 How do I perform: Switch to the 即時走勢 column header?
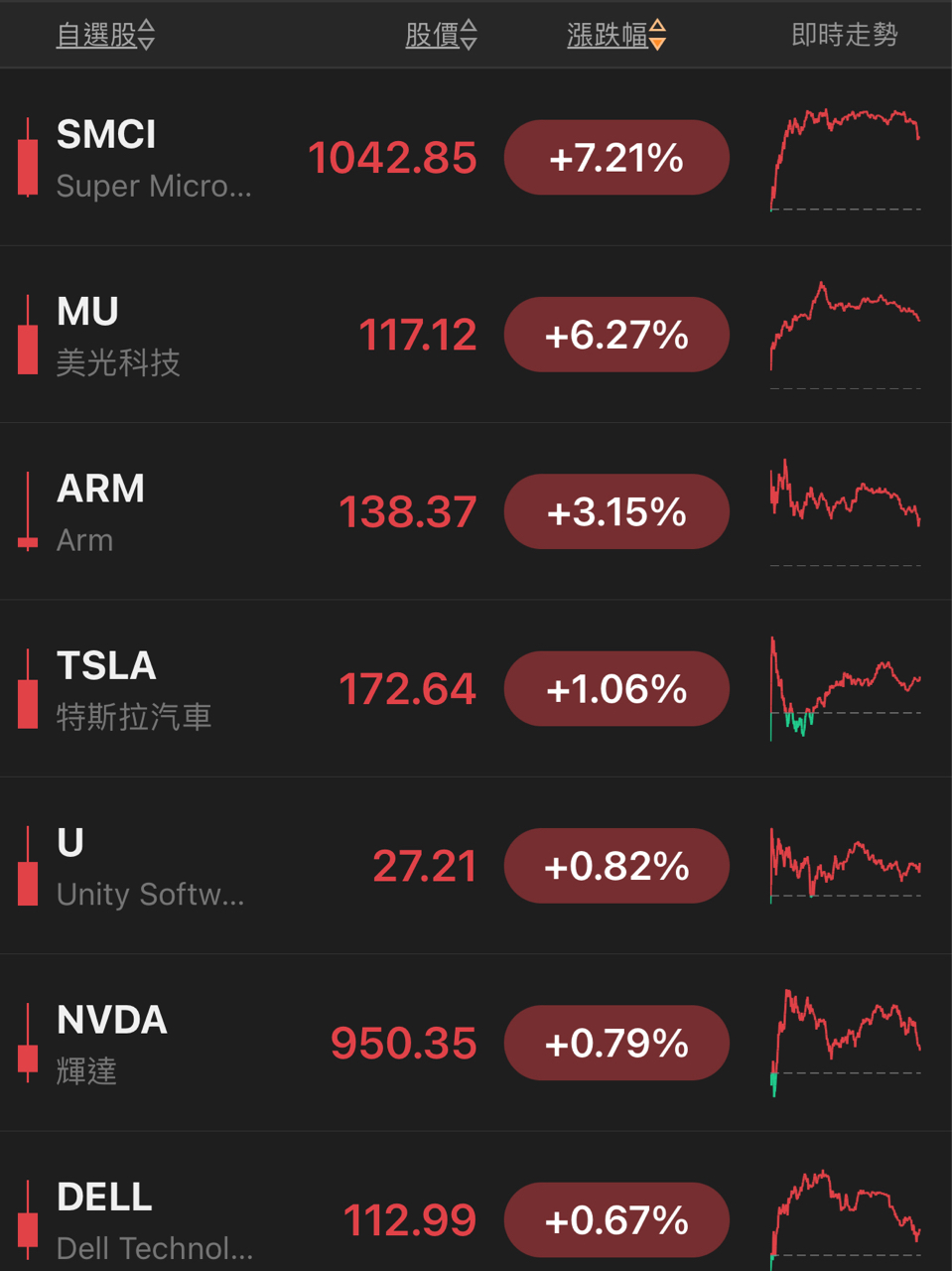tap(844, 35)
